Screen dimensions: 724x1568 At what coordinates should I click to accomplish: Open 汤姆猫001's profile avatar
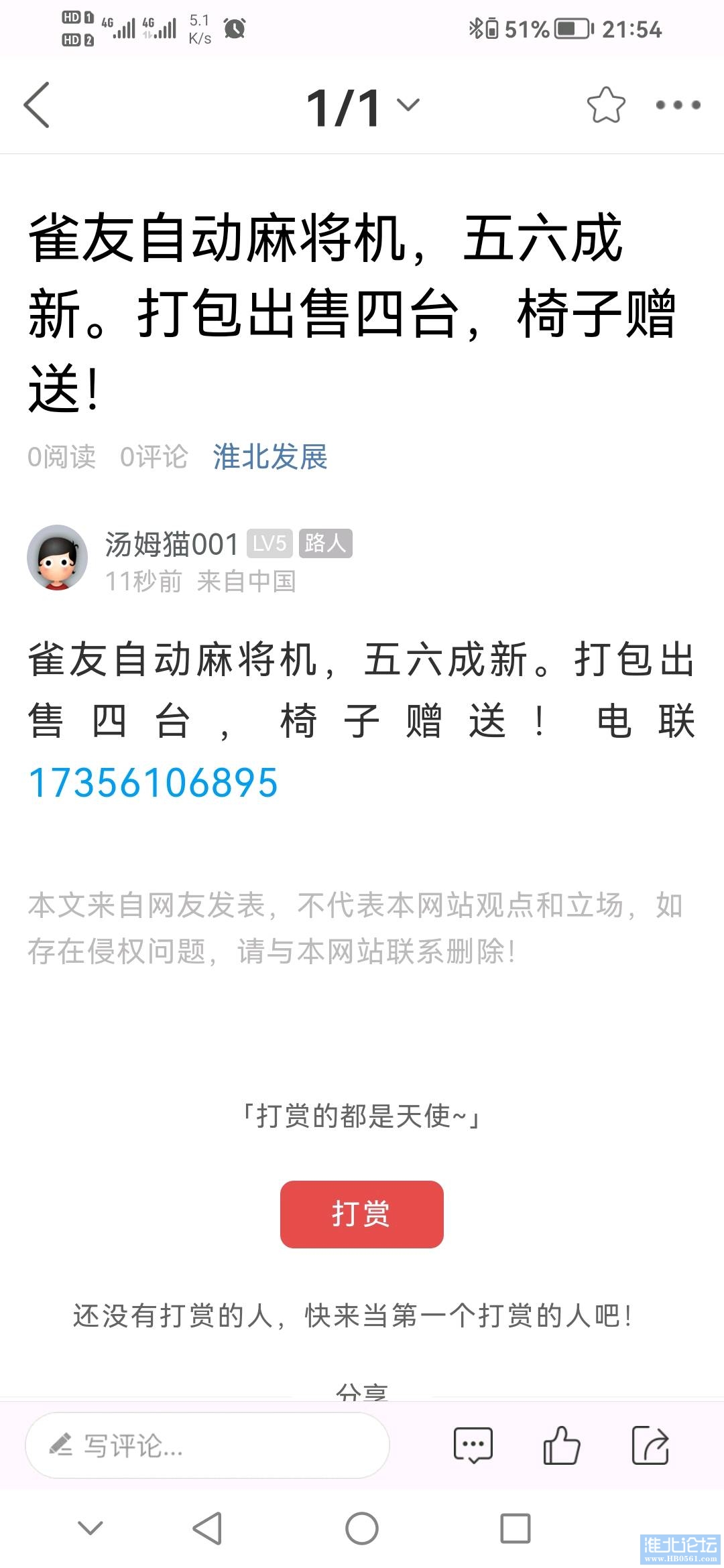click(58, 558)
